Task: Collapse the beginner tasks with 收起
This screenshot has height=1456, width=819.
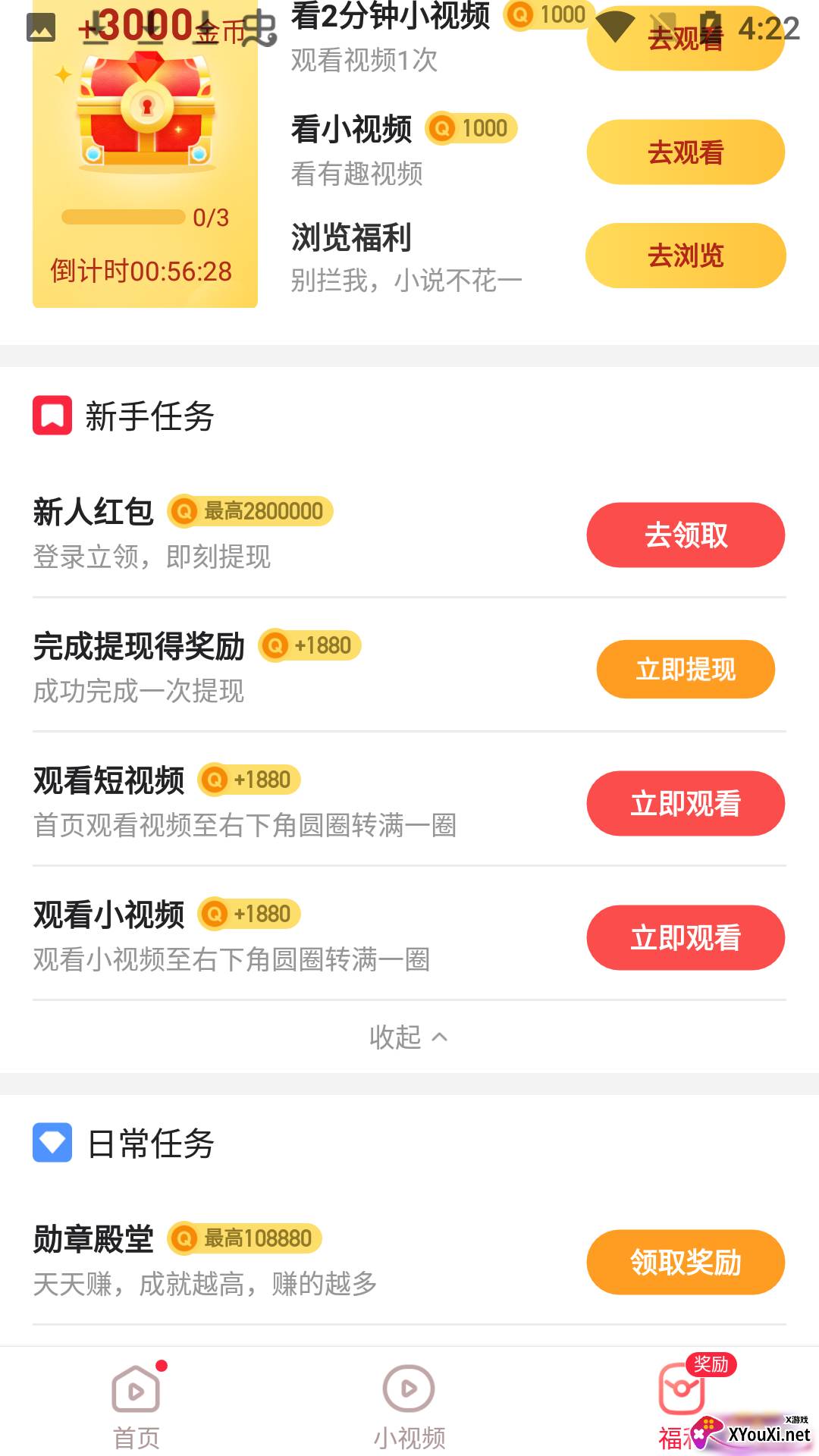Action: pos(408,1037)
